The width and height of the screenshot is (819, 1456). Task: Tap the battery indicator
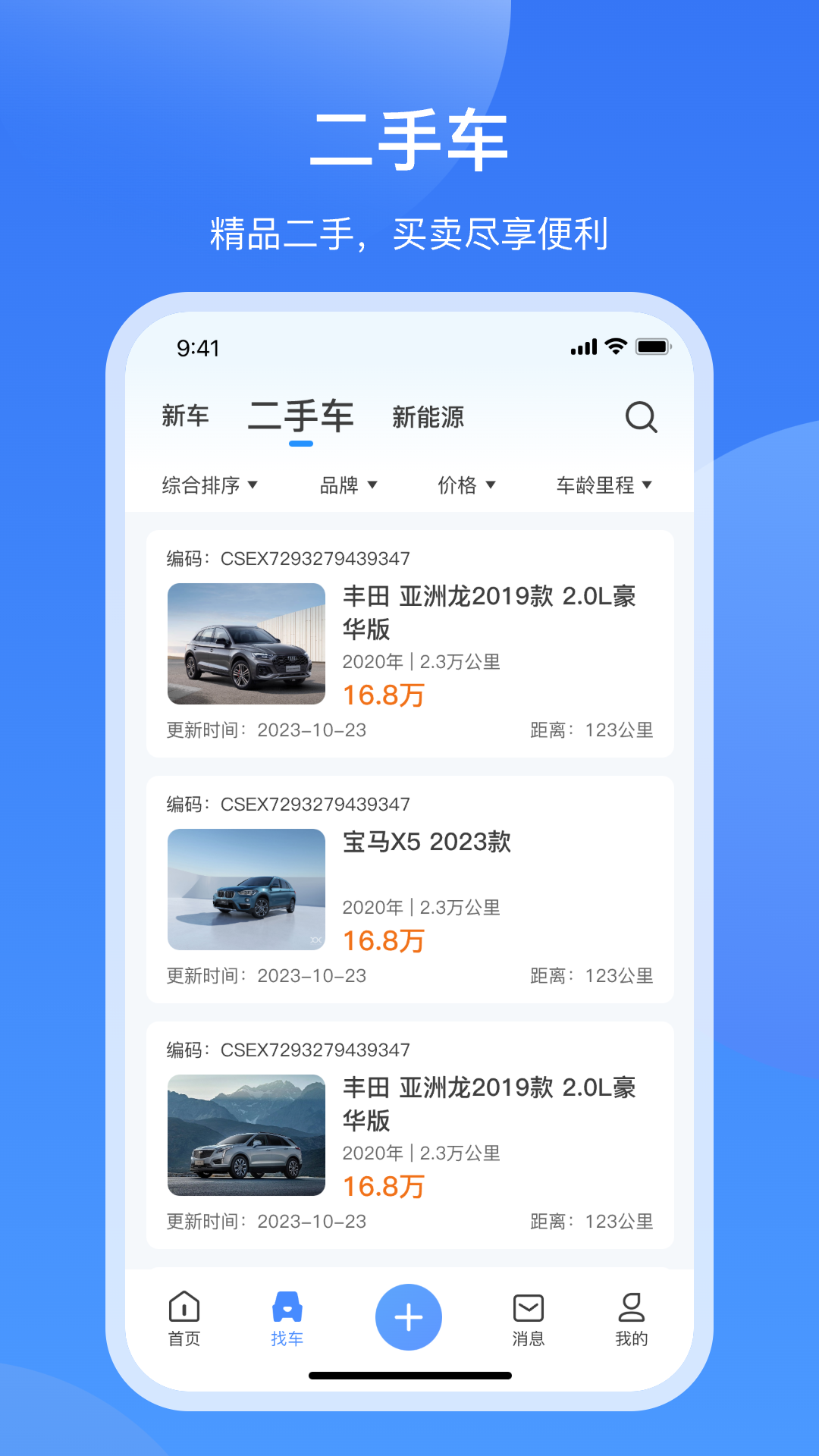click(x=652, y=346)
